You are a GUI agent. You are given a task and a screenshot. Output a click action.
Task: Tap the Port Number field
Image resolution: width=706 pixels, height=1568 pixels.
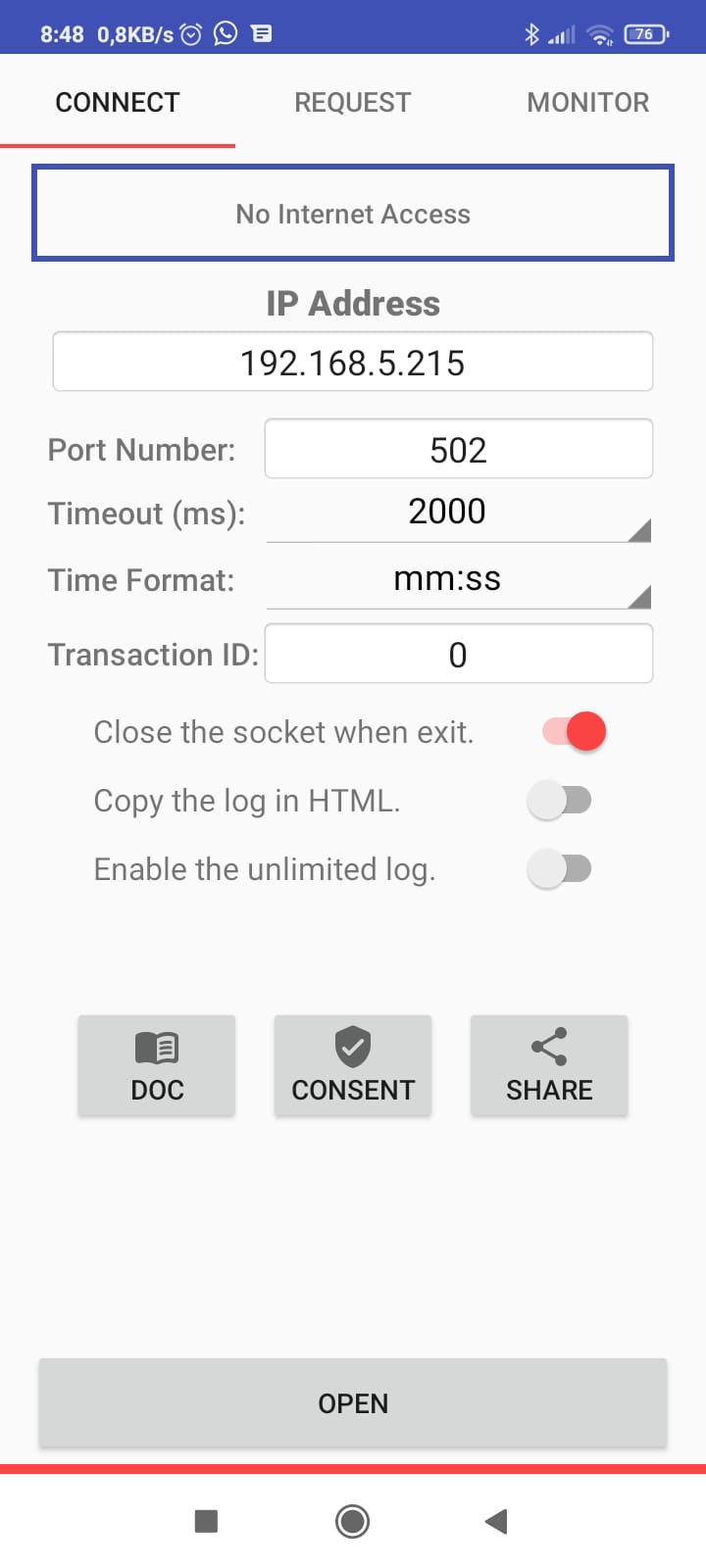[458, 450]
